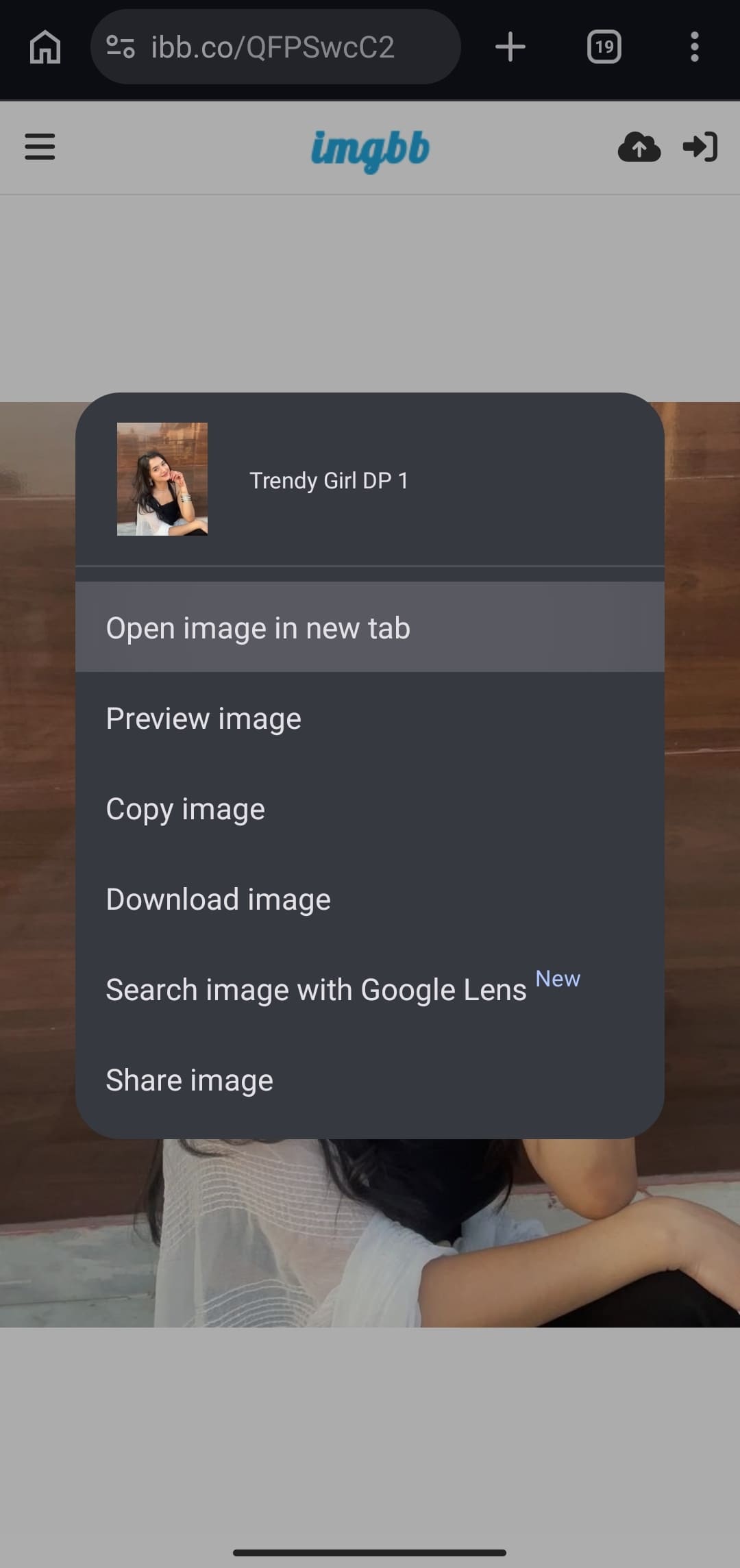This screenshot has height=1568, width=740.
Task: Select Share image option
Action: click(x=189, y=1080)
